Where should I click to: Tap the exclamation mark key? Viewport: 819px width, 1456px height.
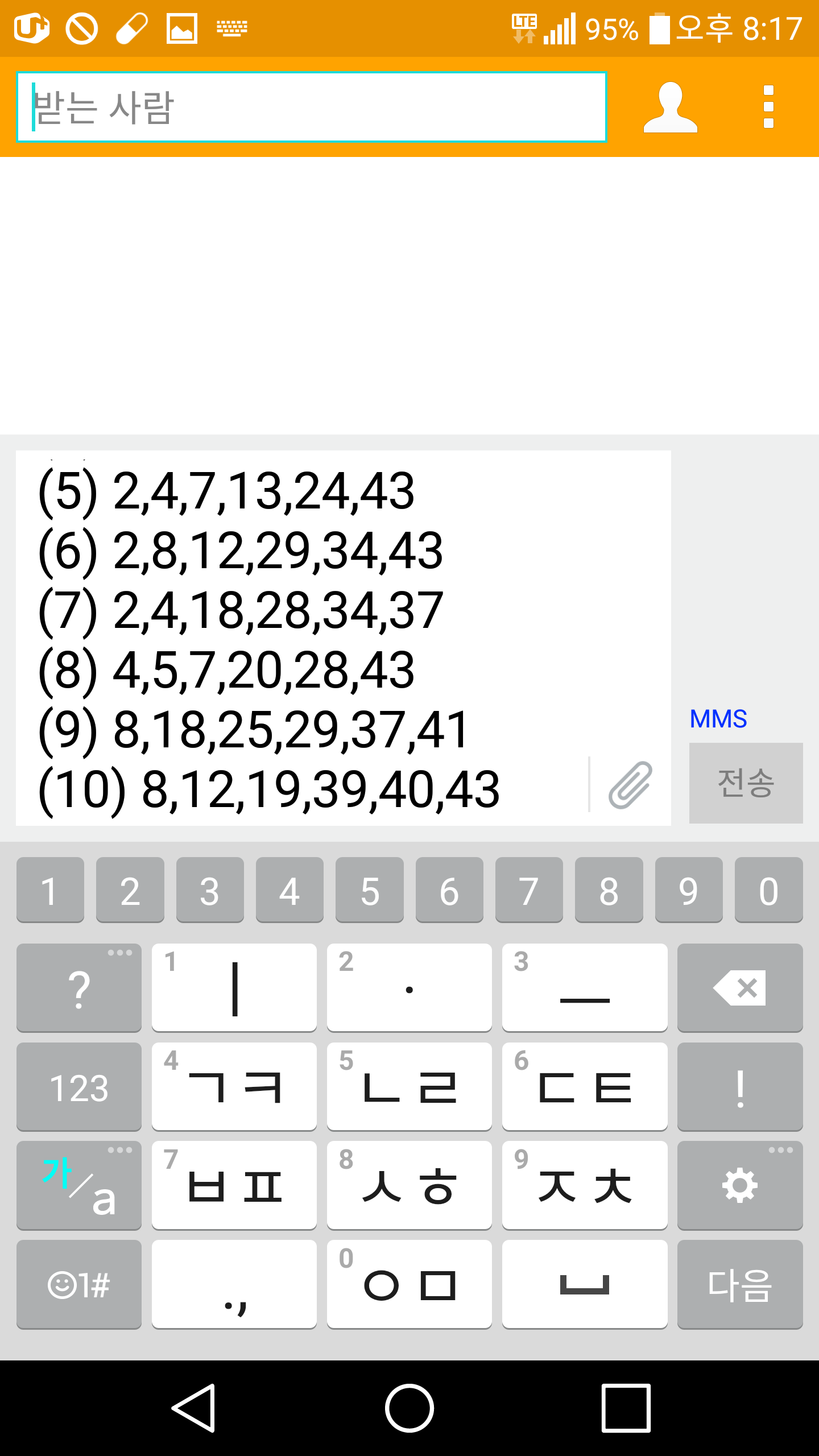pyautogui.click(x=739, y=1086)
